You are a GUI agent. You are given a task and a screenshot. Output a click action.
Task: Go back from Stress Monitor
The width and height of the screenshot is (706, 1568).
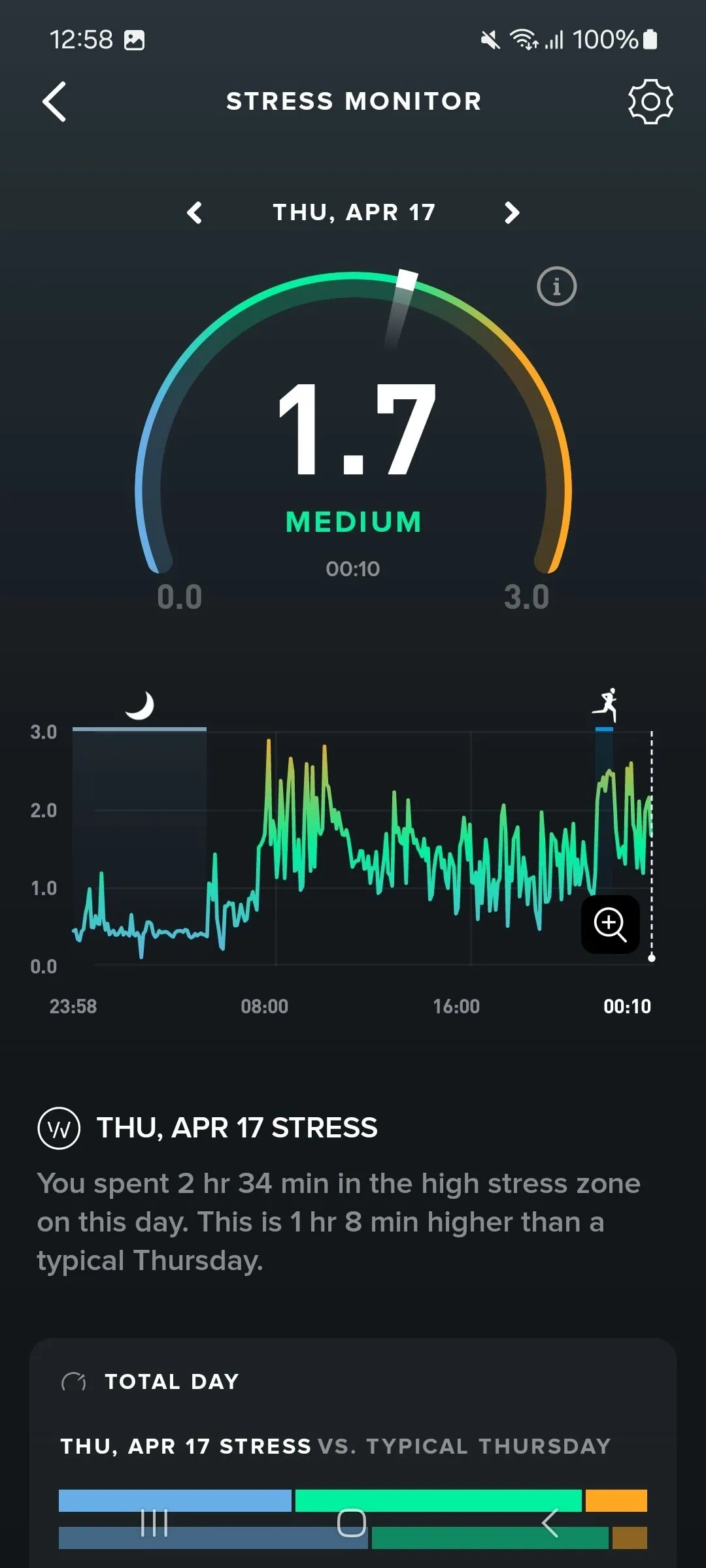(x=54, y=102)
